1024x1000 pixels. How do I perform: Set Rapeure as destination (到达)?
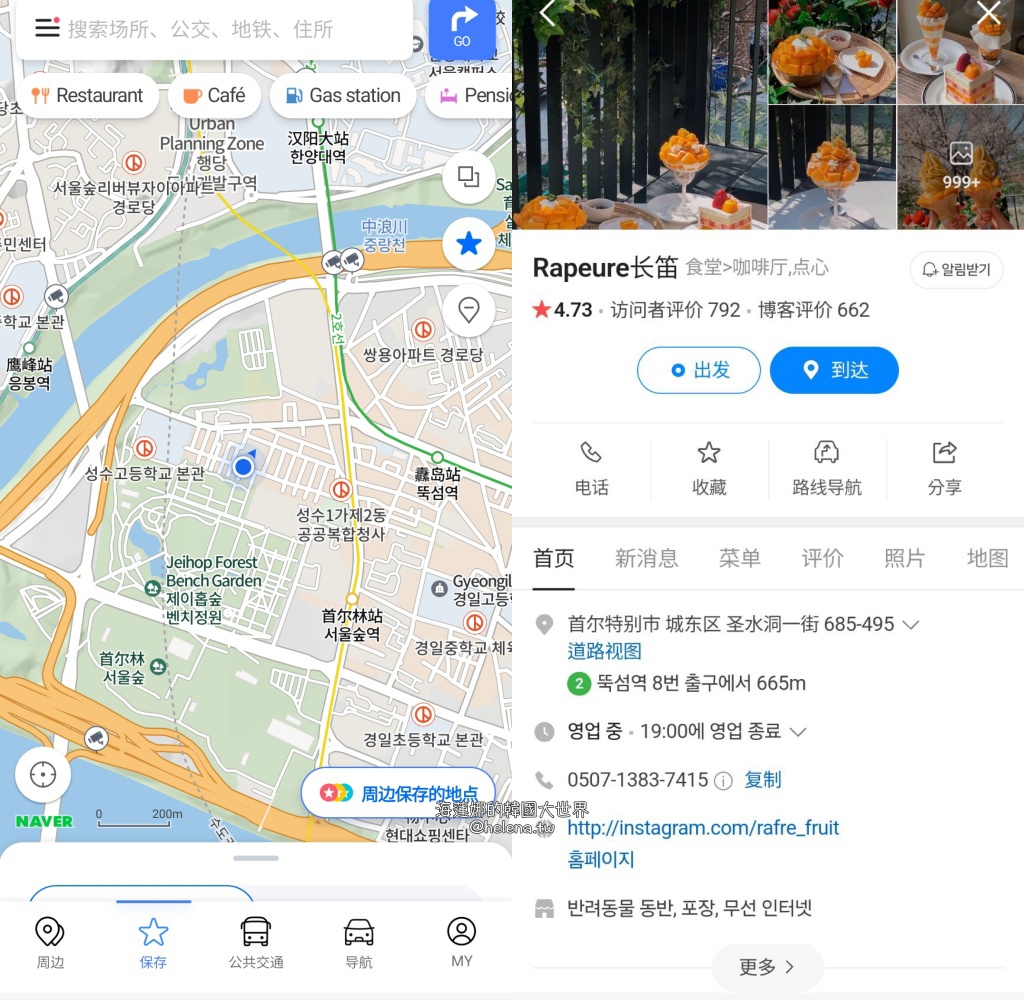[x=834, y=370]
